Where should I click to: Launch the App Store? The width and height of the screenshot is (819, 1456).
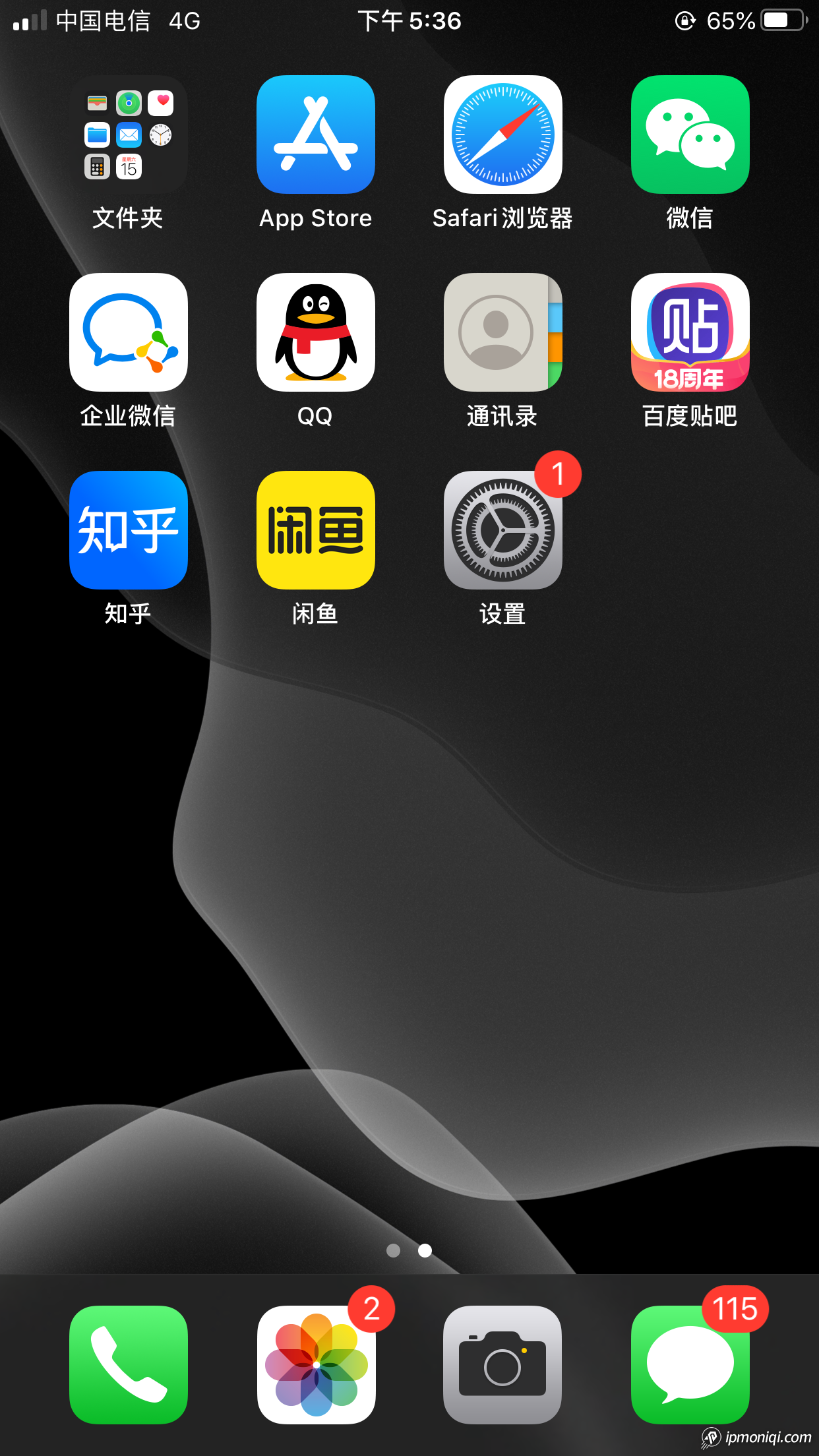(x=316, y=135)
